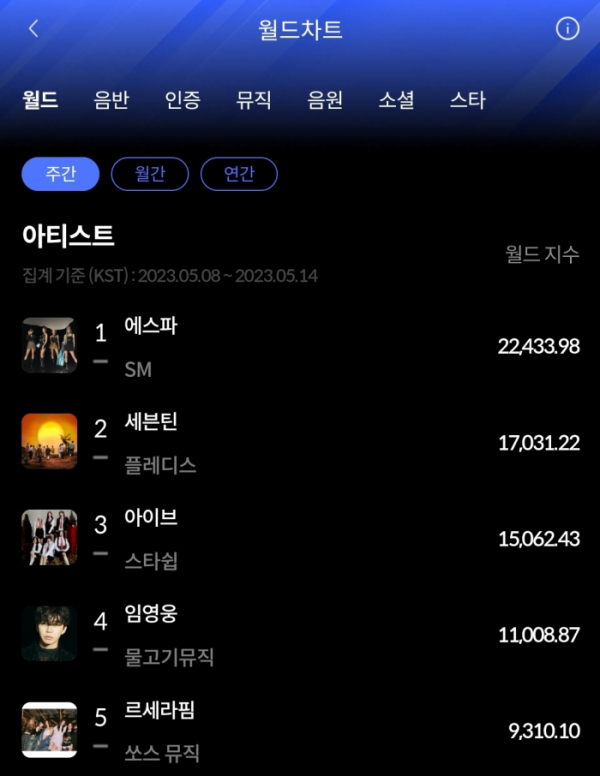Show the 연간 yearly chart
The height and width of the screenshot is (776, 600).
239,174
